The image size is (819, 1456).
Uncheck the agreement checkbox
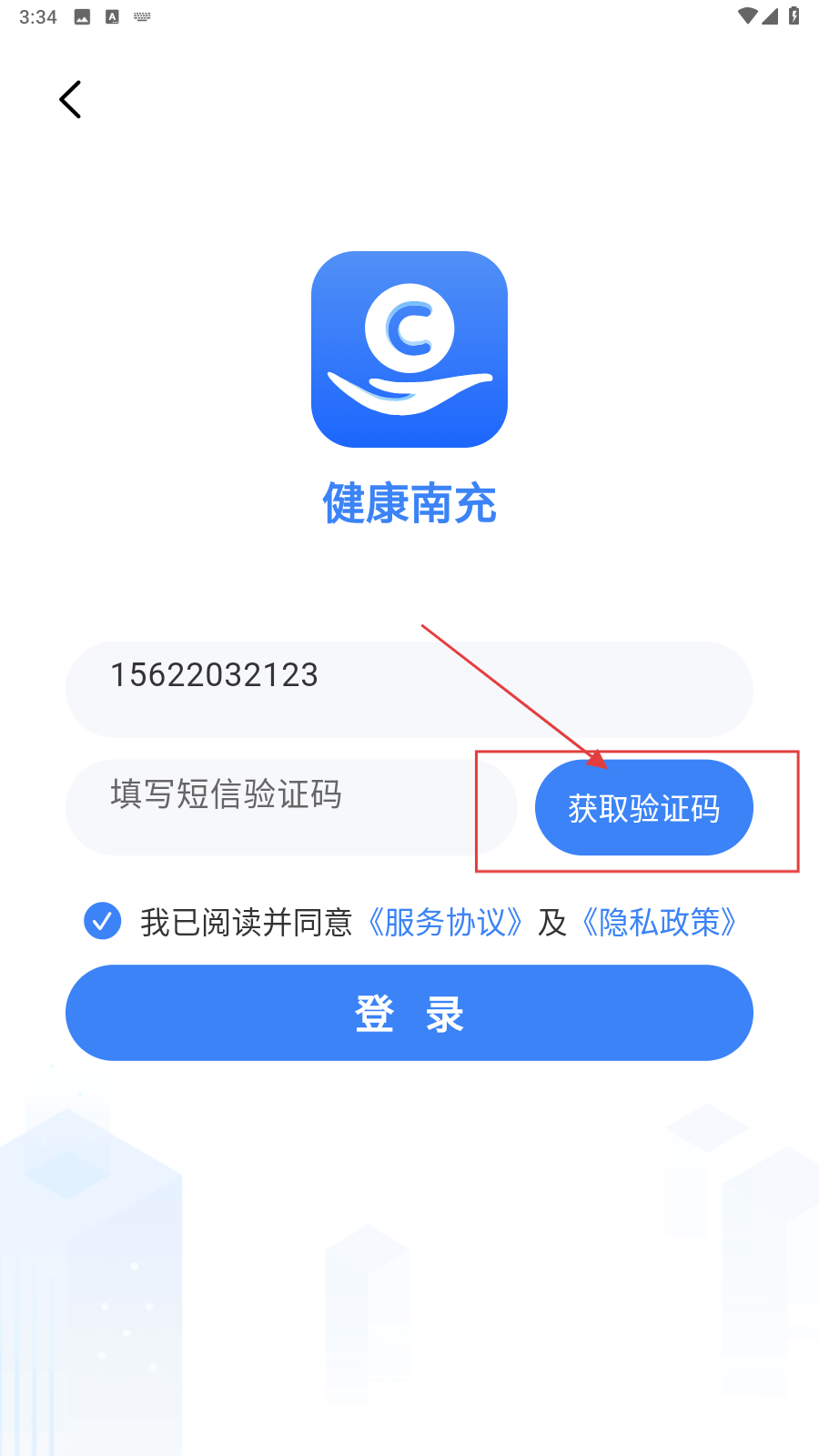point(103,921)
